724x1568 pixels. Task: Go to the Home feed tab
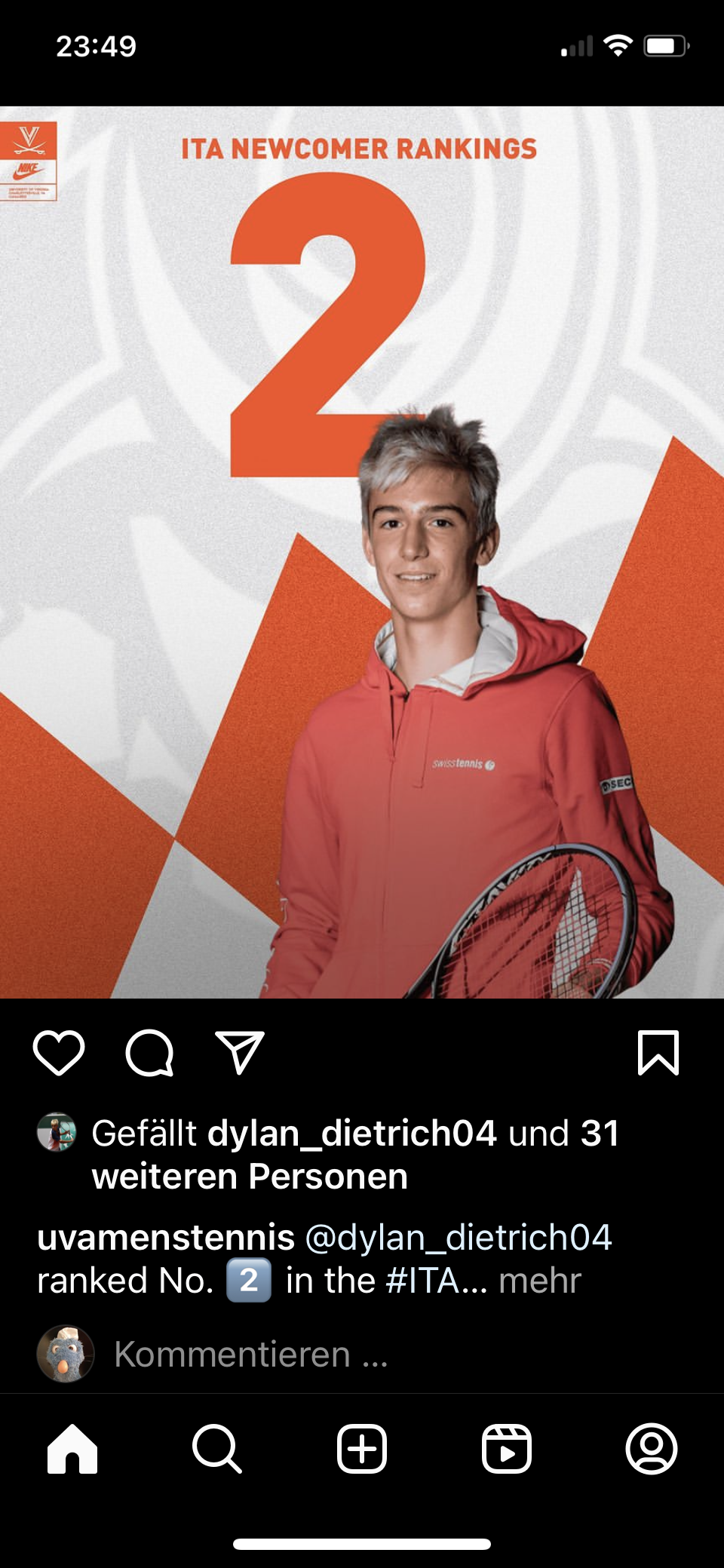pos(72,1449)
